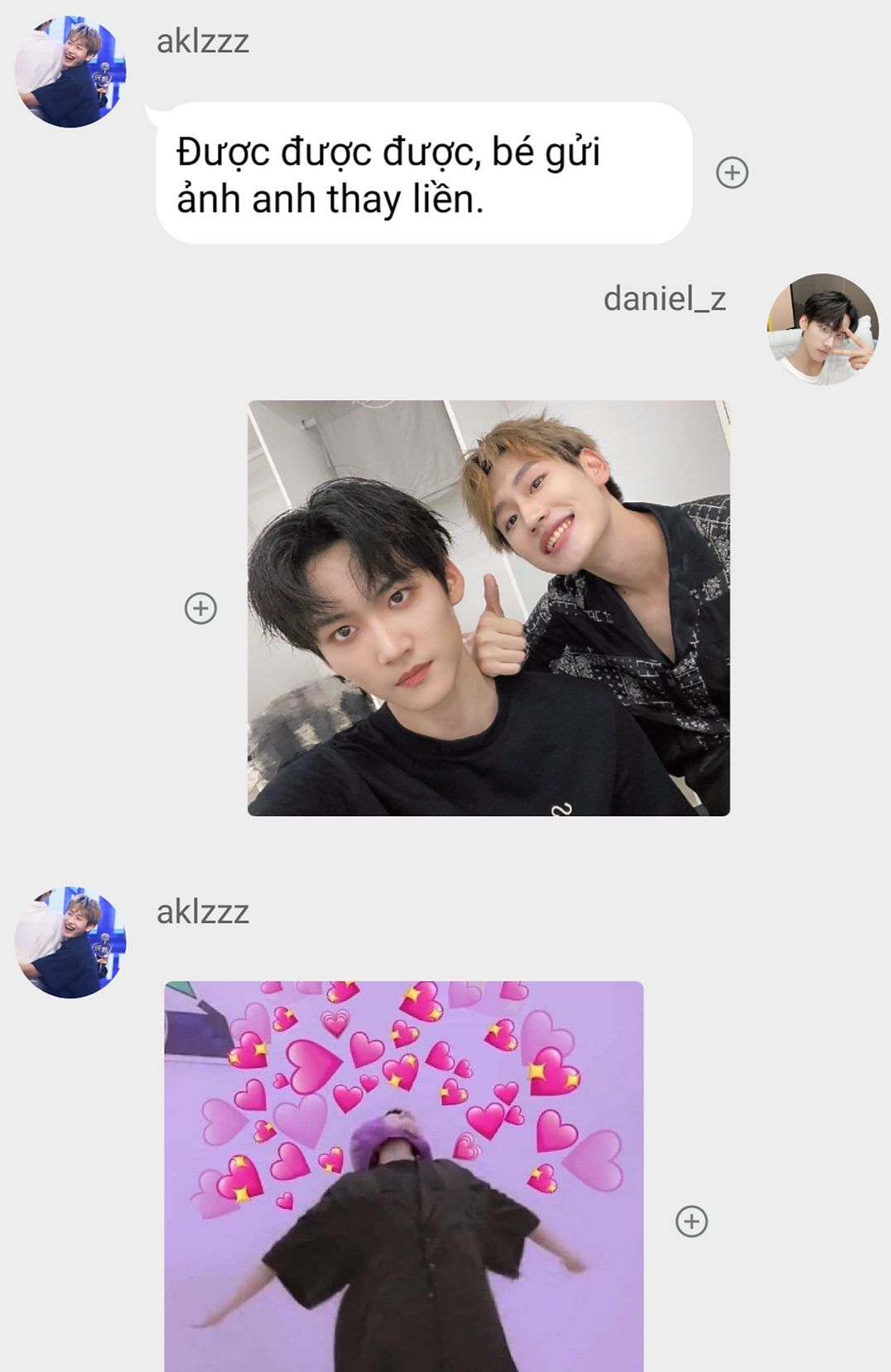
Task: Open aklzzz's avatar above the hearts meme
Action: point(70,942)
